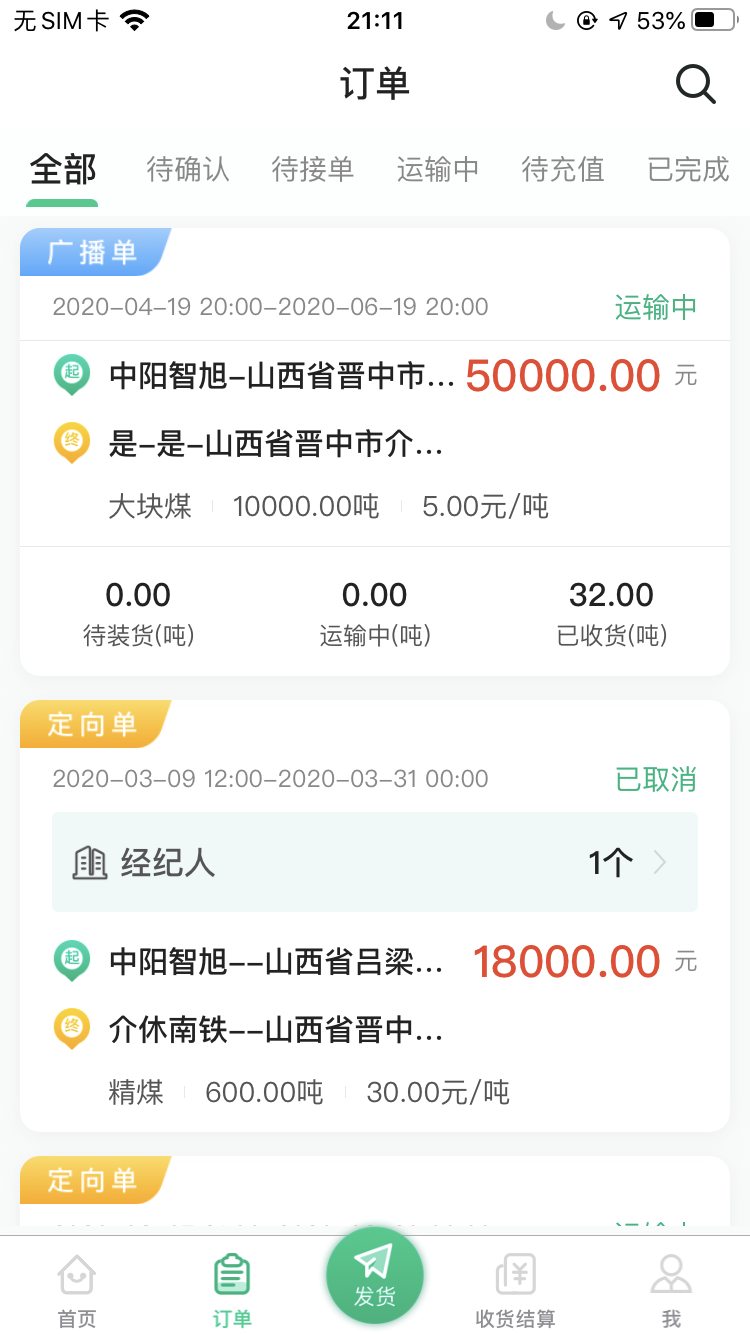750x1334 pixels.
Task: Open the 收货结算 tab
Action: coord(515,1290)
